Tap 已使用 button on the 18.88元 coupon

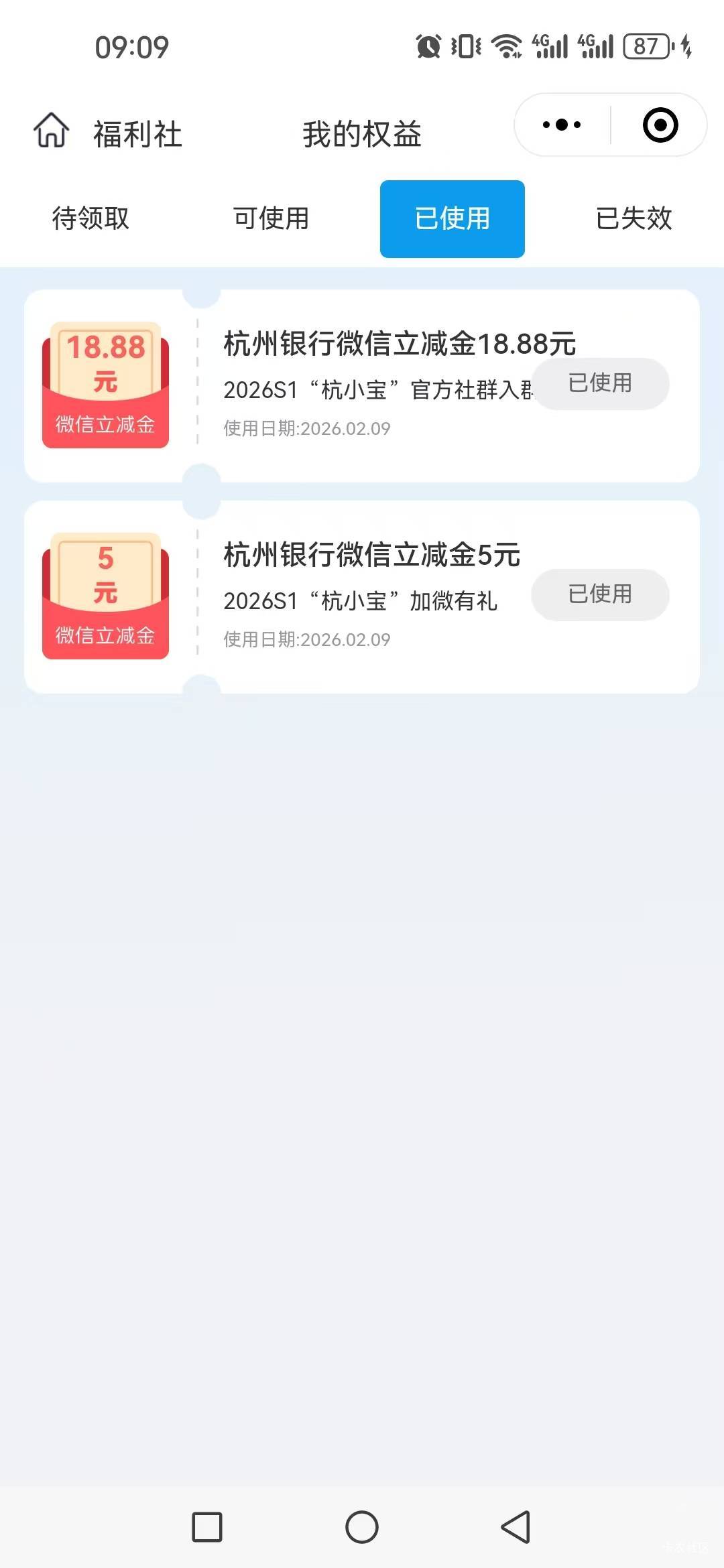point(600,383)
